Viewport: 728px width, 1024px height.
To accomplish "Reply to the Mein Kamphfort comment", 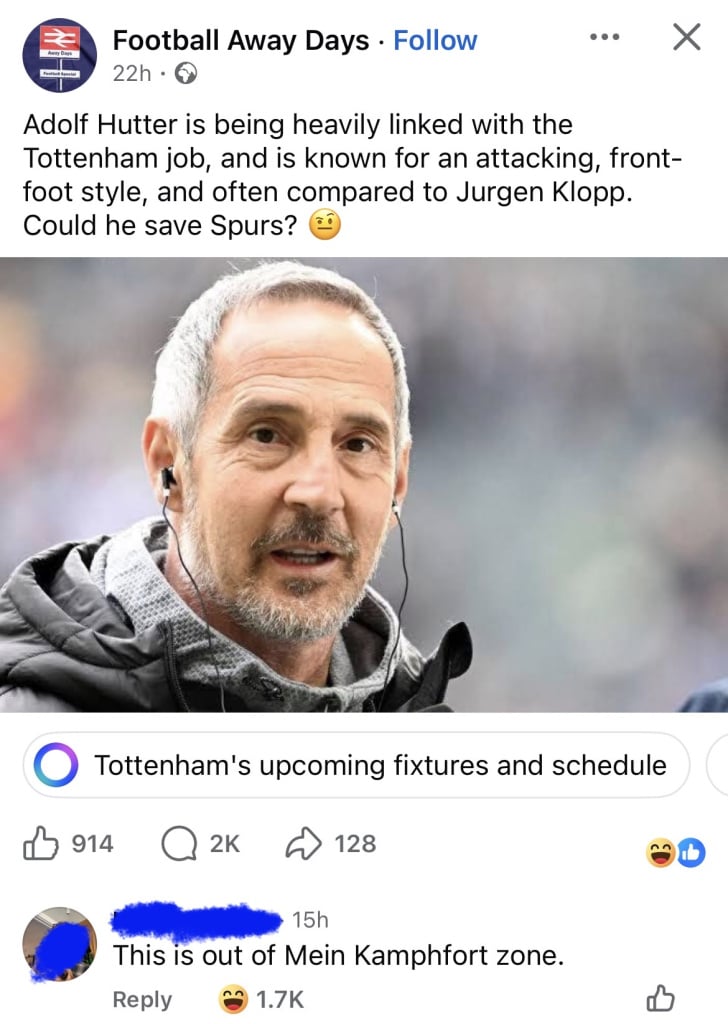I will pos(142,999).
